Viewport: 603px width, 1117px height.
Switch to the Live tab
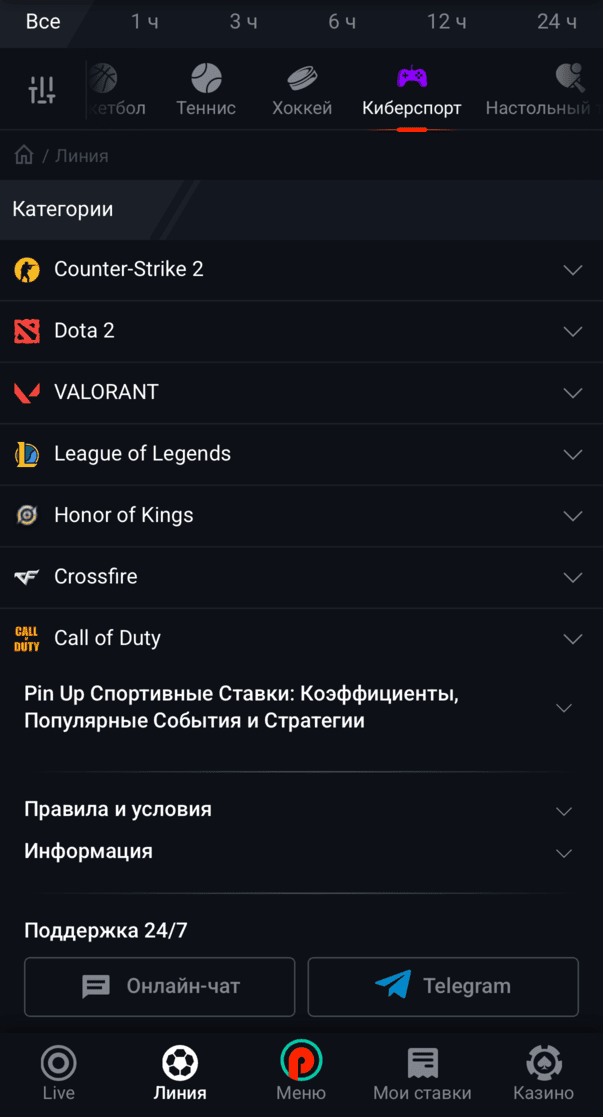click(x=59, y=1071)
